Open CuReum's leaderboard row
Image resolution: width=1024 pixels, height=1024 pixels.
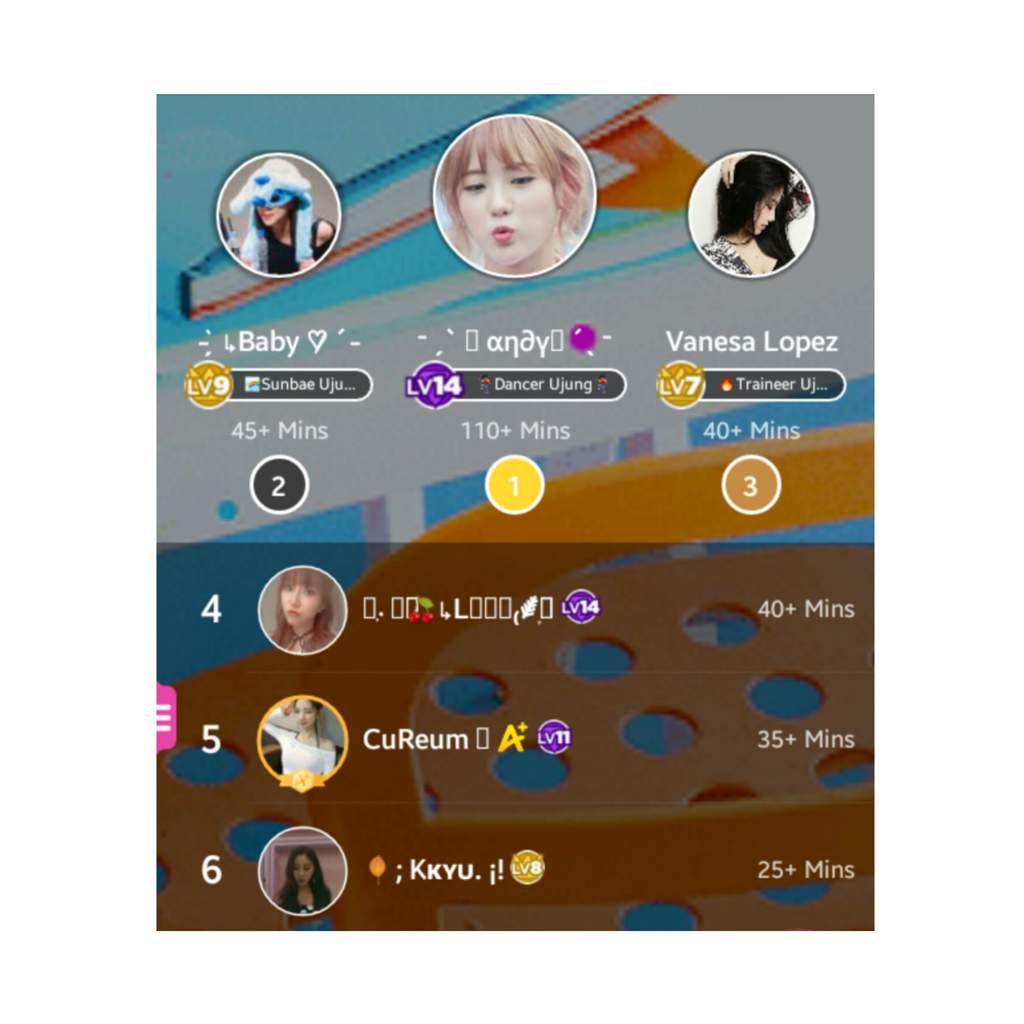(515, 739)
